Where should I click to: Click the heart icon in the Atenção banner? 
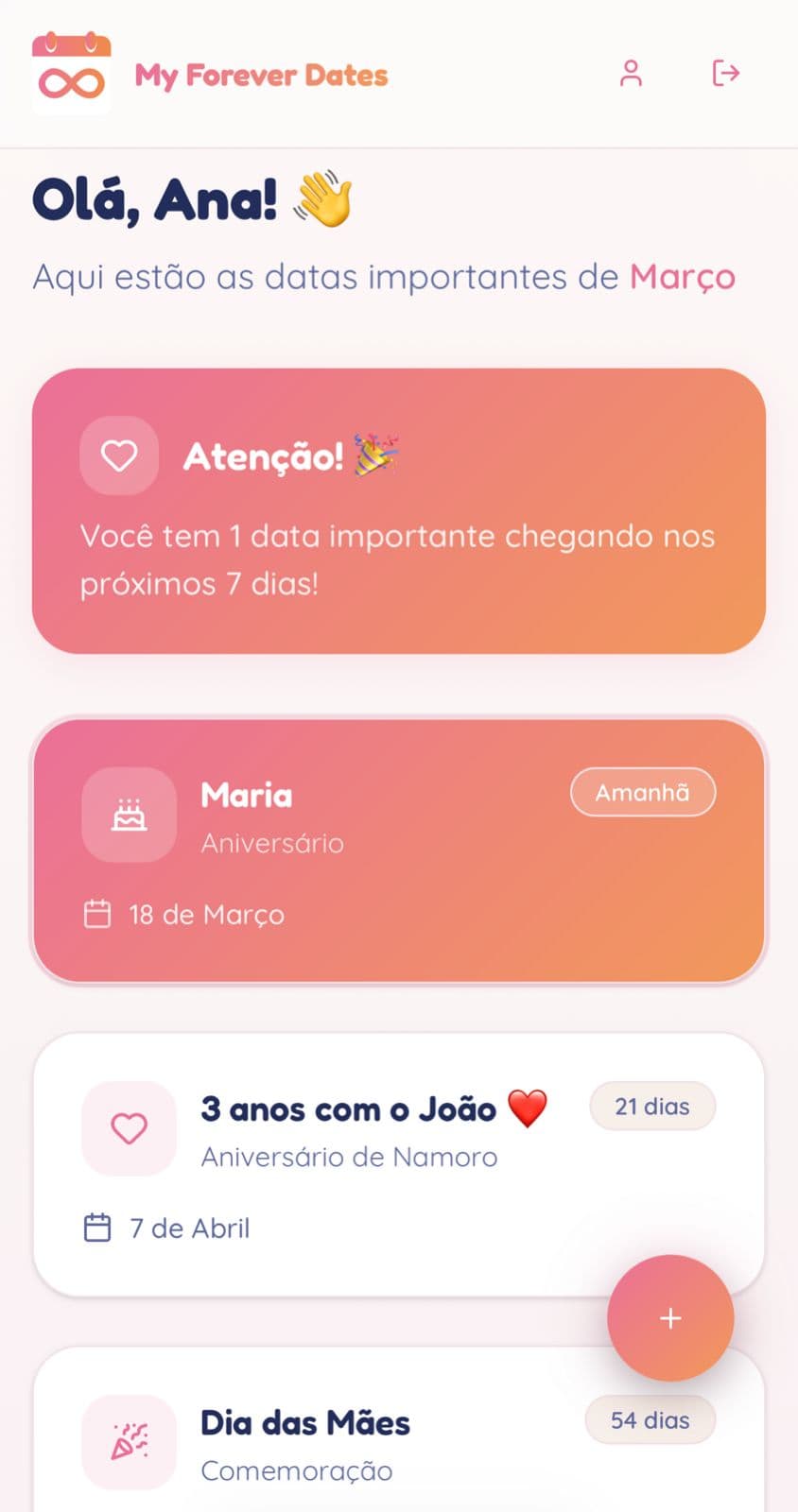119,455
